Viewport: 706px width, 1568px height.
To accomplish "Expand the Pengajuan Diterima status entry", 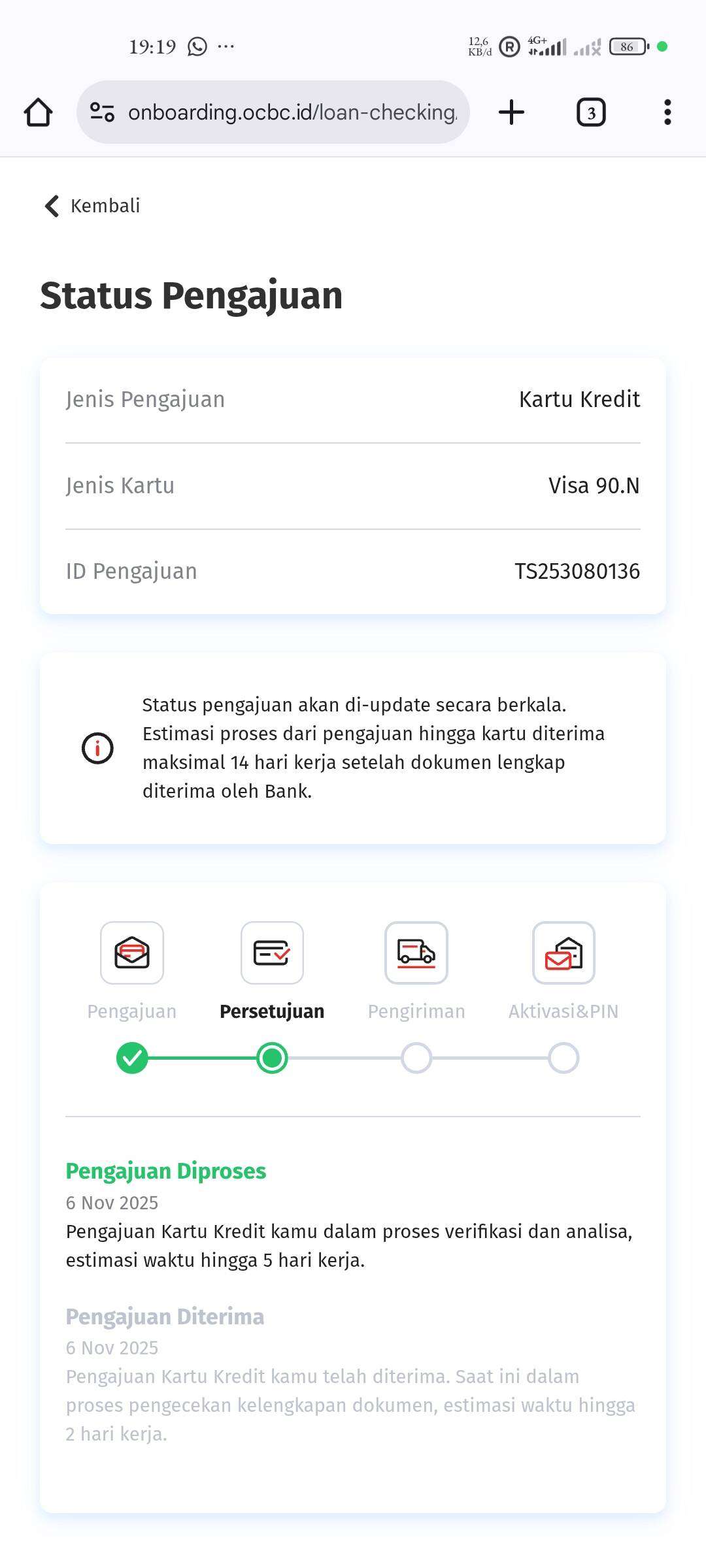I will (165, 1316).
